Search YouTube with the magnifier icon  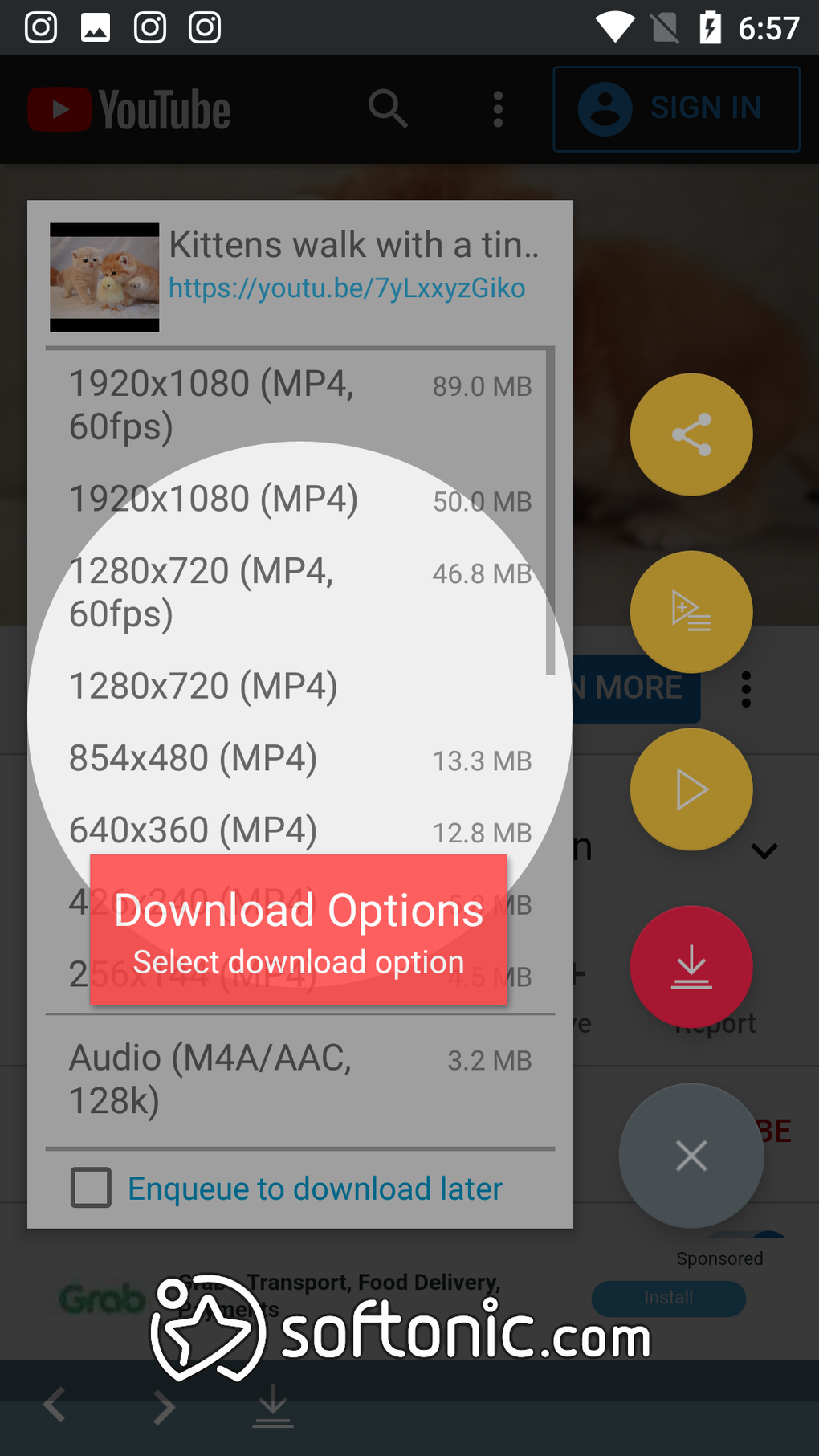pyautogui.click(x=388, y=108)
